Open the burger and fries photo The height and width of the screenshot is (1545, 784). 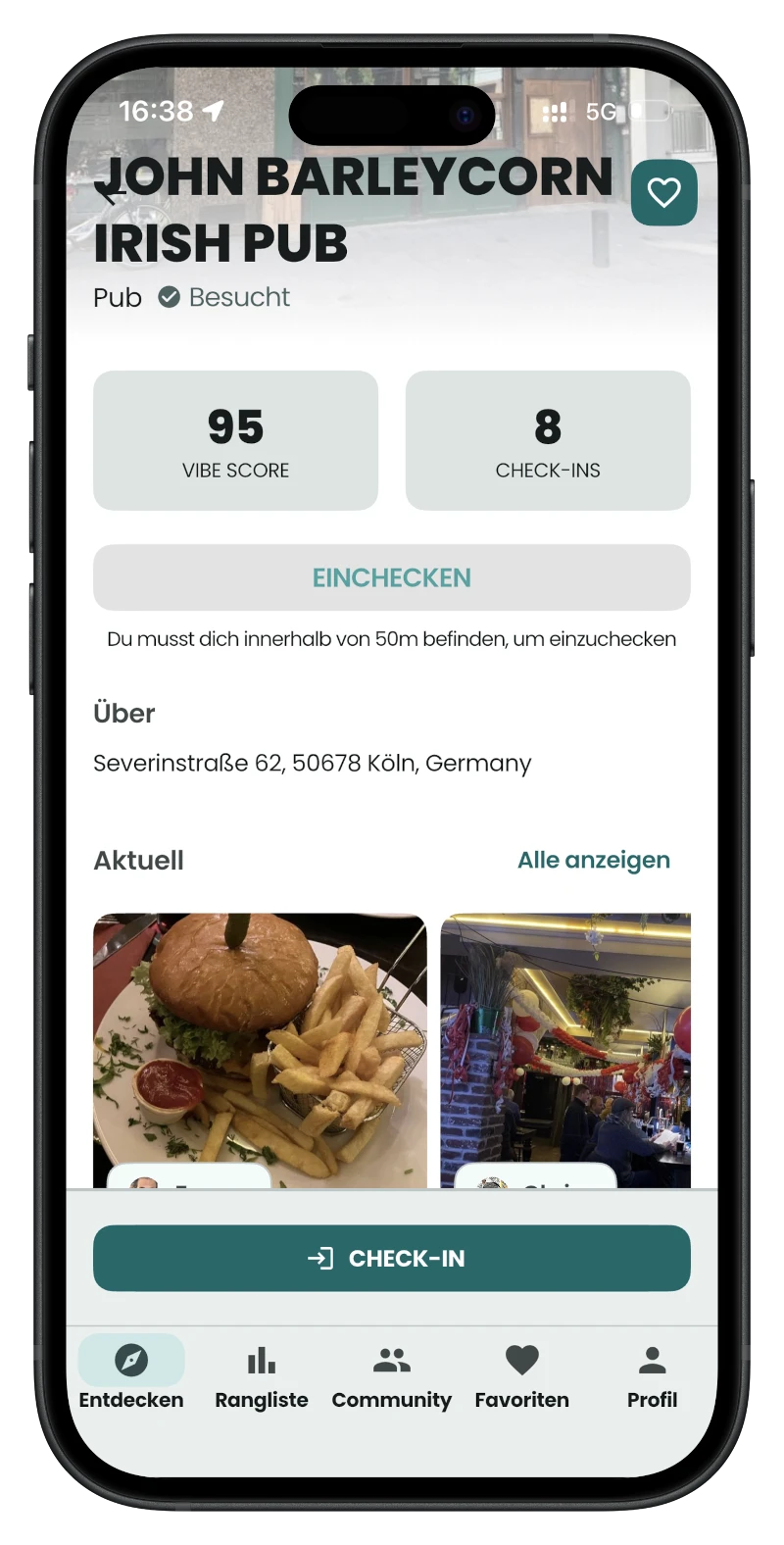260,1049
